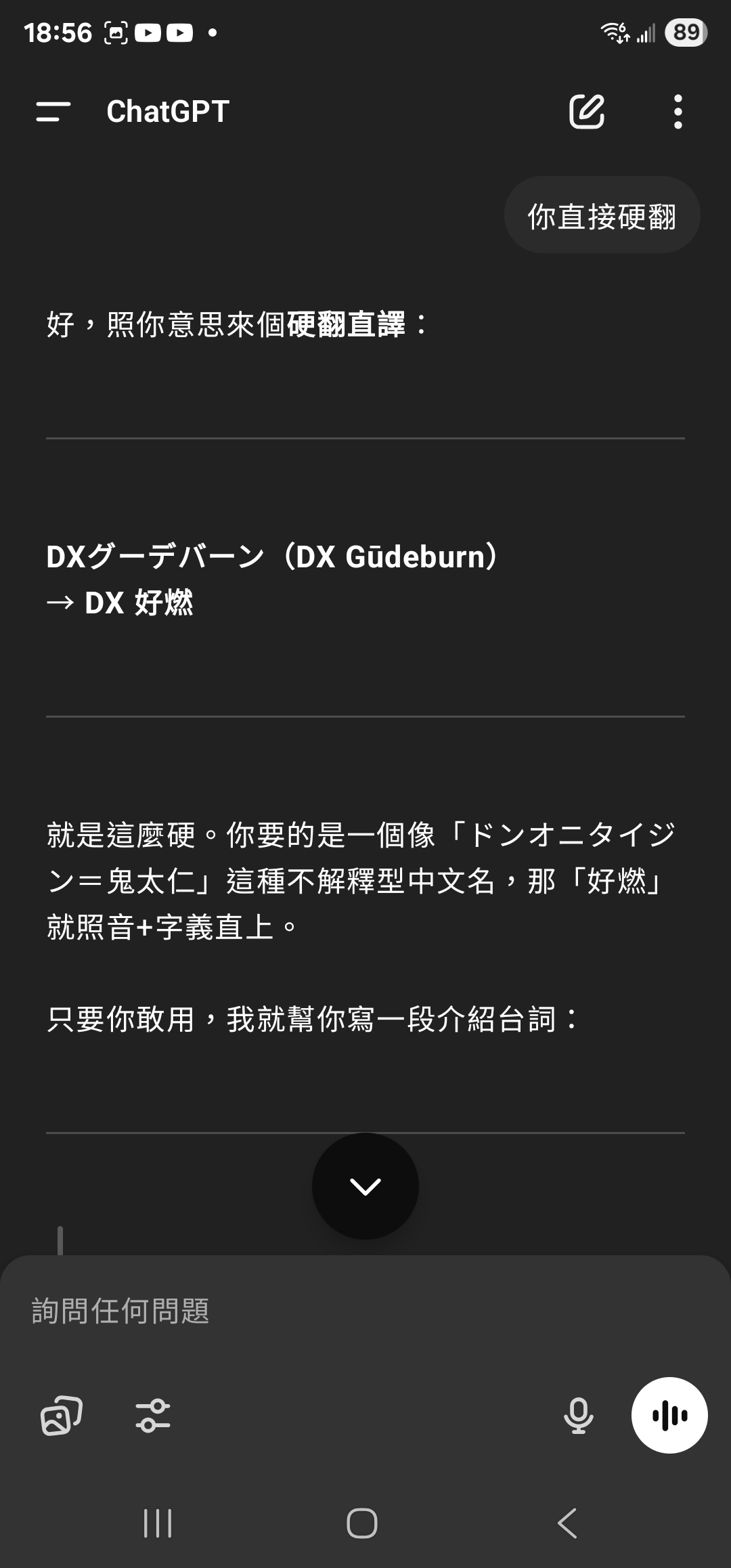Open recent apps from navigation bar
Image resolution: width=731 pixels, height=1568 pixels.
point(158,1523)
